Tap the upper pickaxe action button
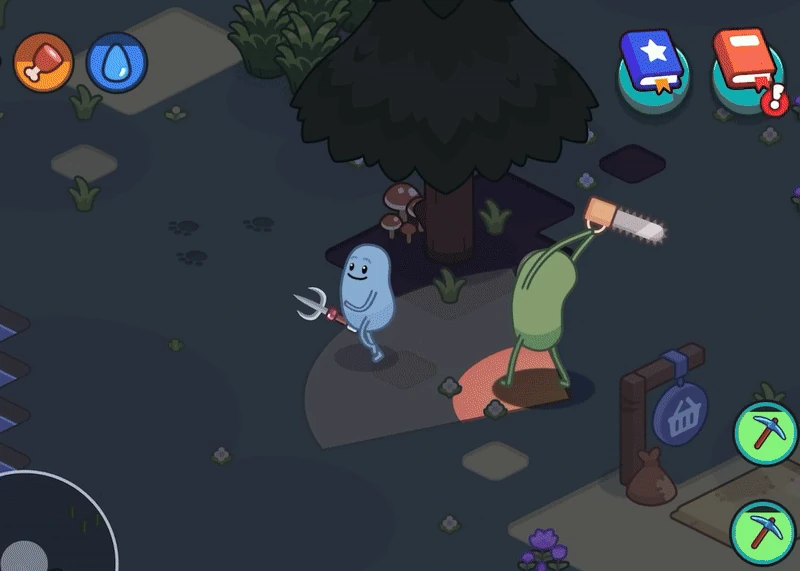This screenshot has height=571, width=800. click(765, 433)
